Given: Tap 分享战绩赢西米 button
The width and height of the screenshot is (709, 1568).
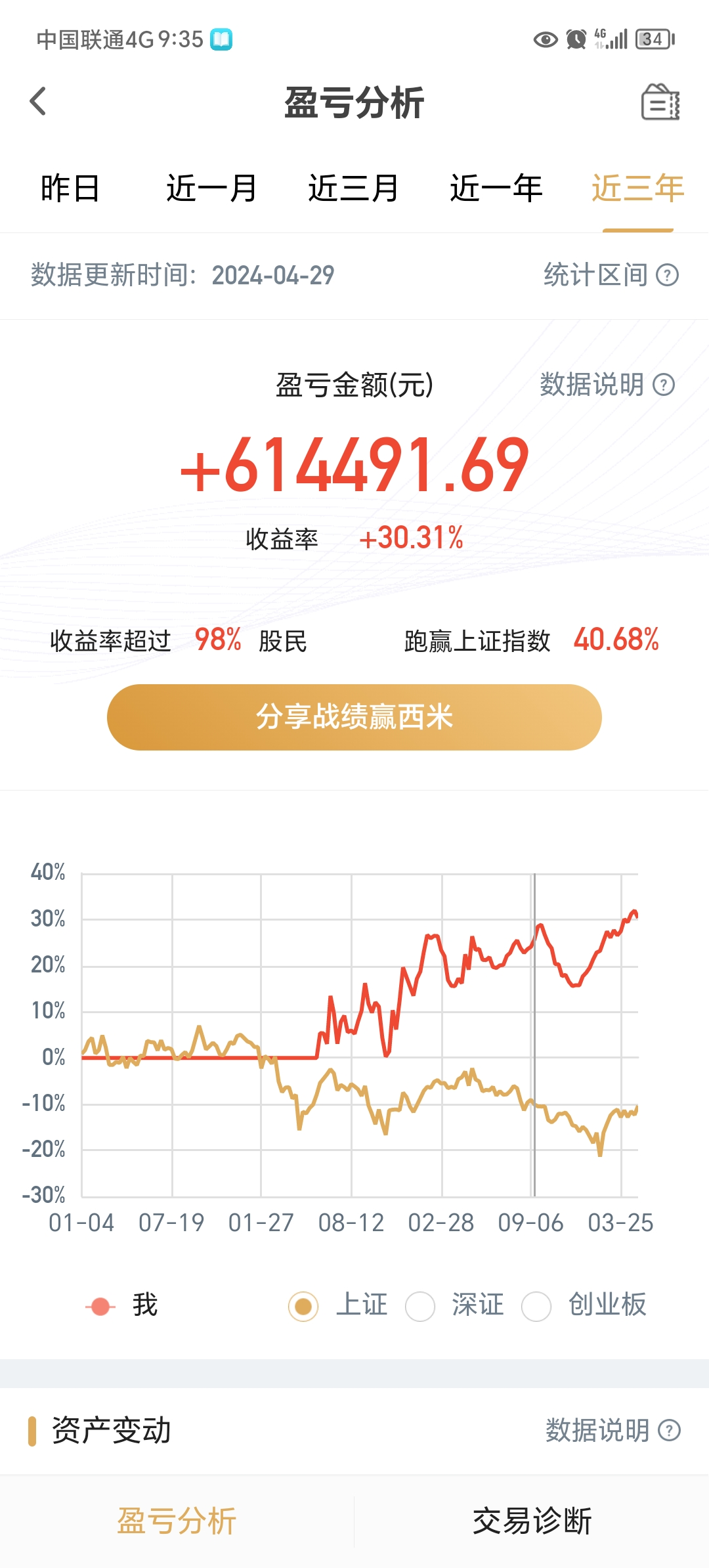Looking at the screenshot, I should [x=354, y=717].
